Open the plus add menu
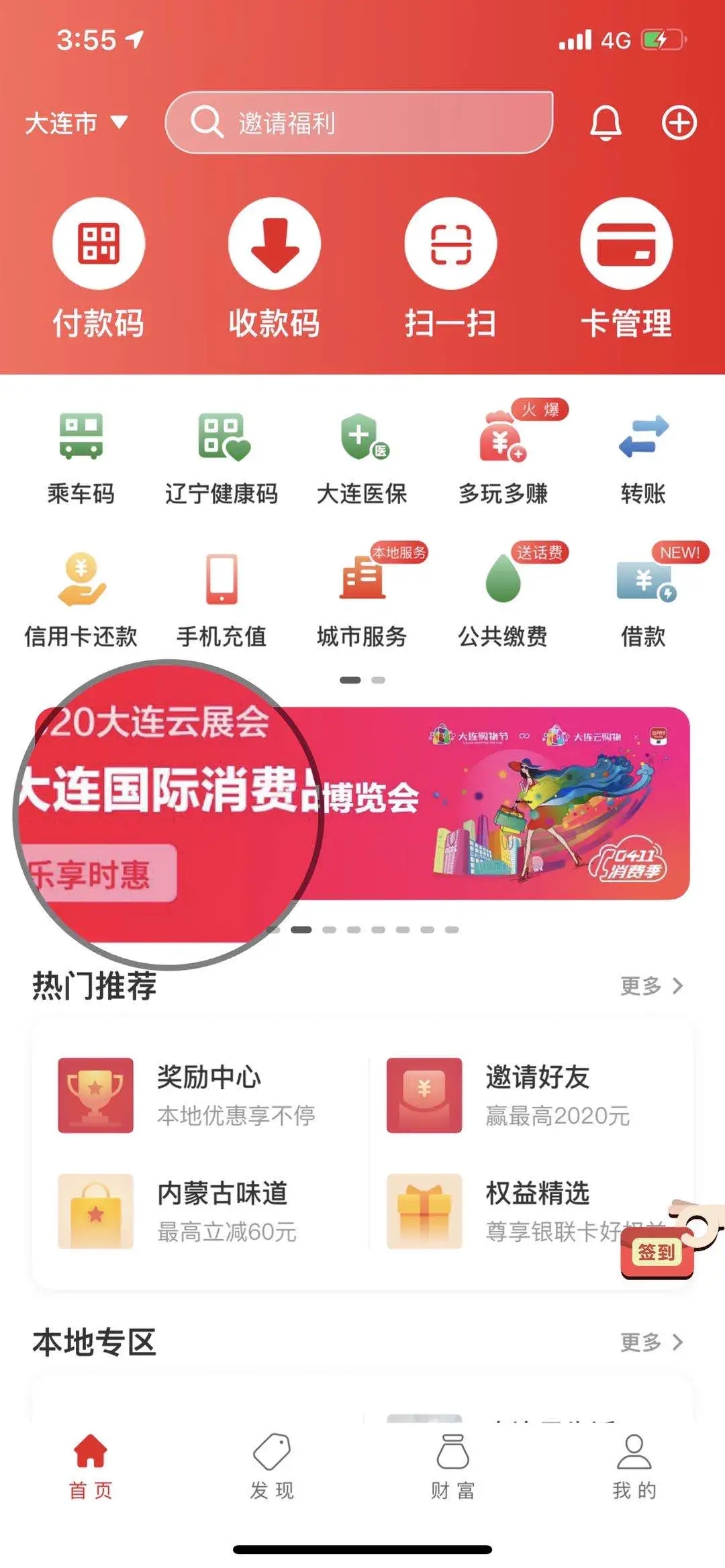725x1568 pixels. 679,123
